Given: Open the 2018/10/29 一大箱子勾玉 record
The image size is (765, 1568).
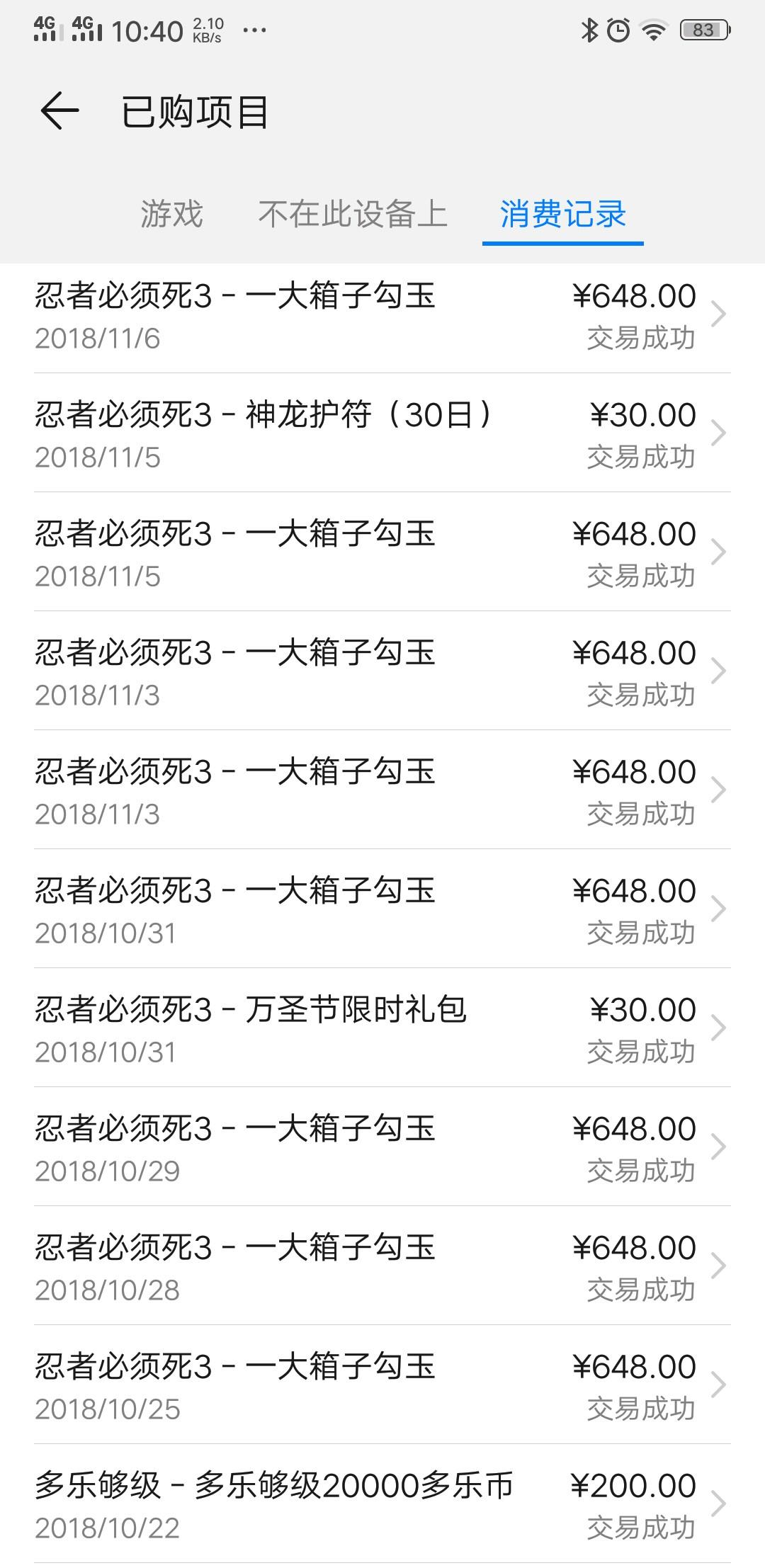Looking at the screenshot, I should coord(382,1147).
